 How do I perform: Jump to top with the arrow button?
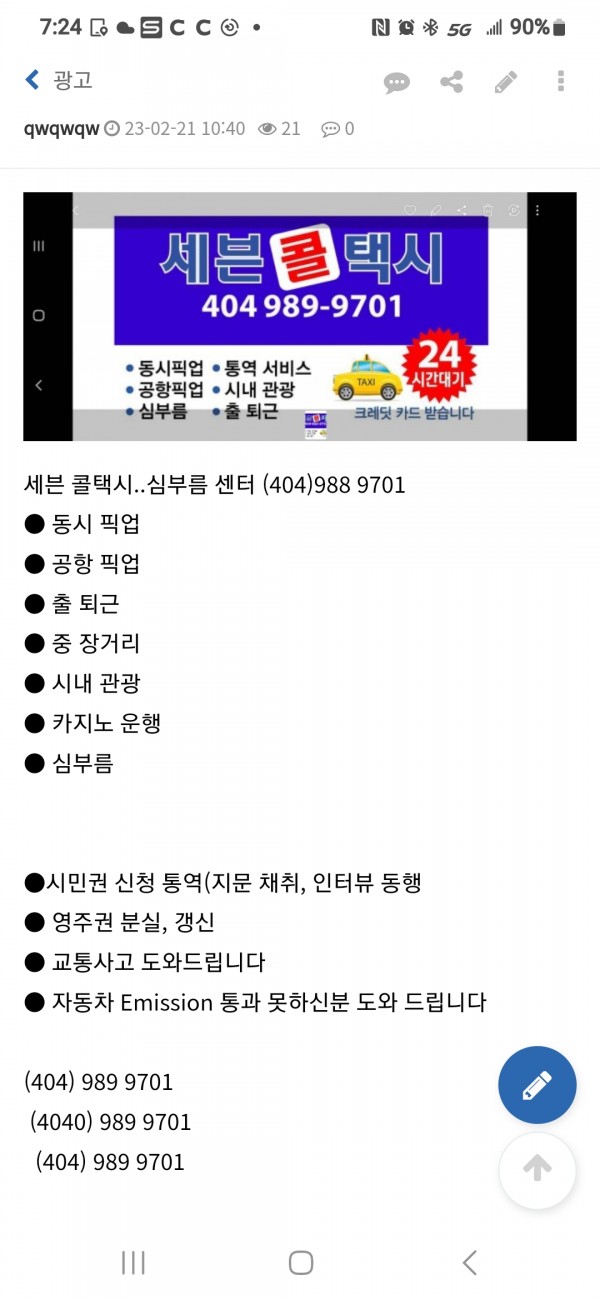(x=537, y=1169)
